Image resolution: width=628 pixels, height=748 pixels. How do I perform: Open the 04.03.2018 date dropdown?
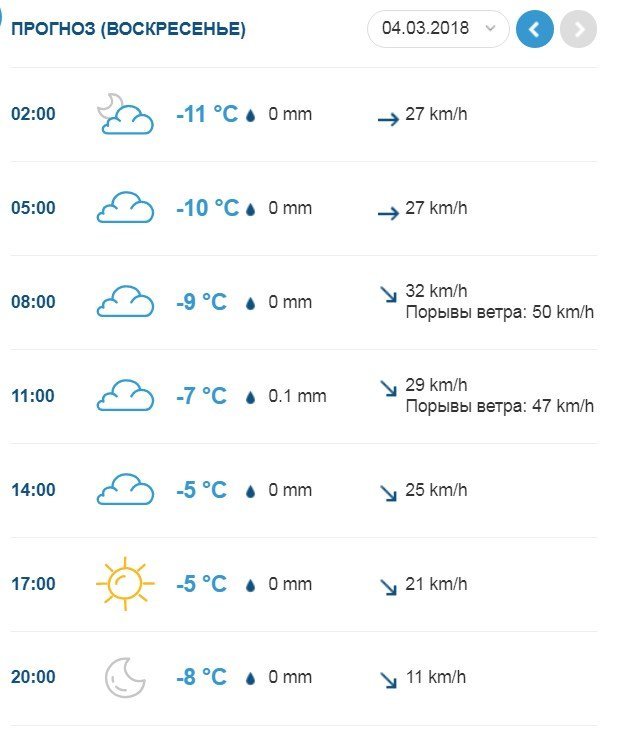[438, 29]
